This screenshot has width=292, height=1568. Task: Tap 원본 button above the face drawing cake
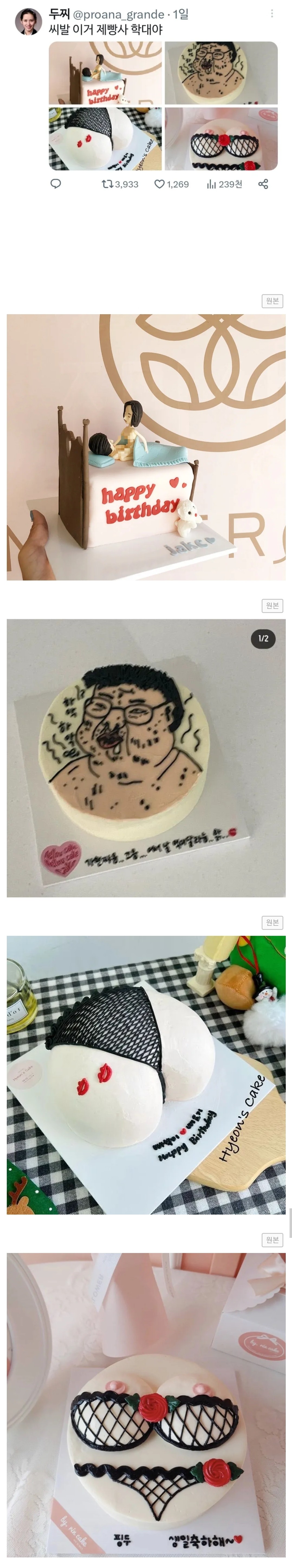(x=272, y=606)
